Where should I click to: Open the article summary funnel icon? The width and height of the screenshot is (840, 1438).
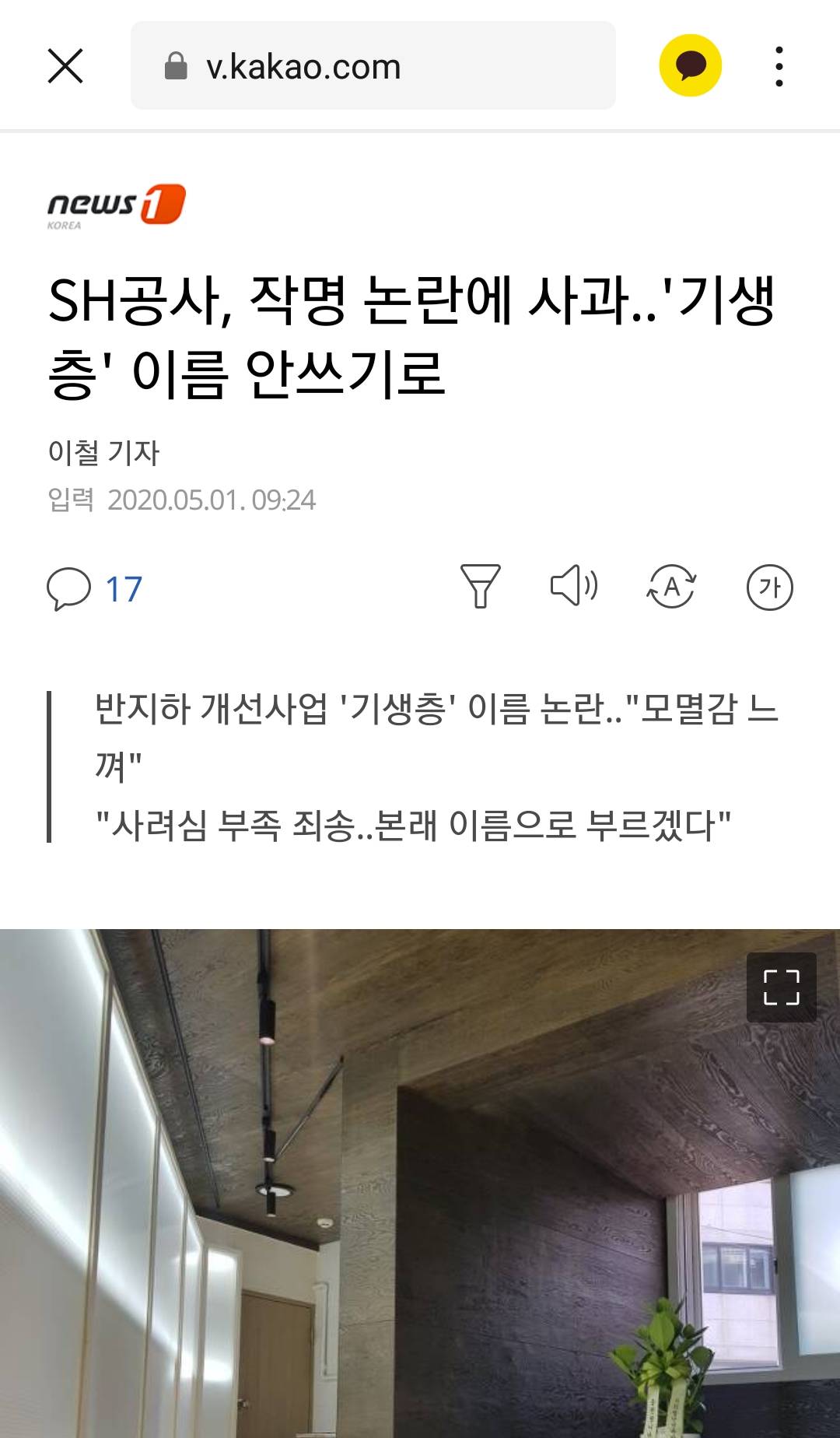[481, 586]
